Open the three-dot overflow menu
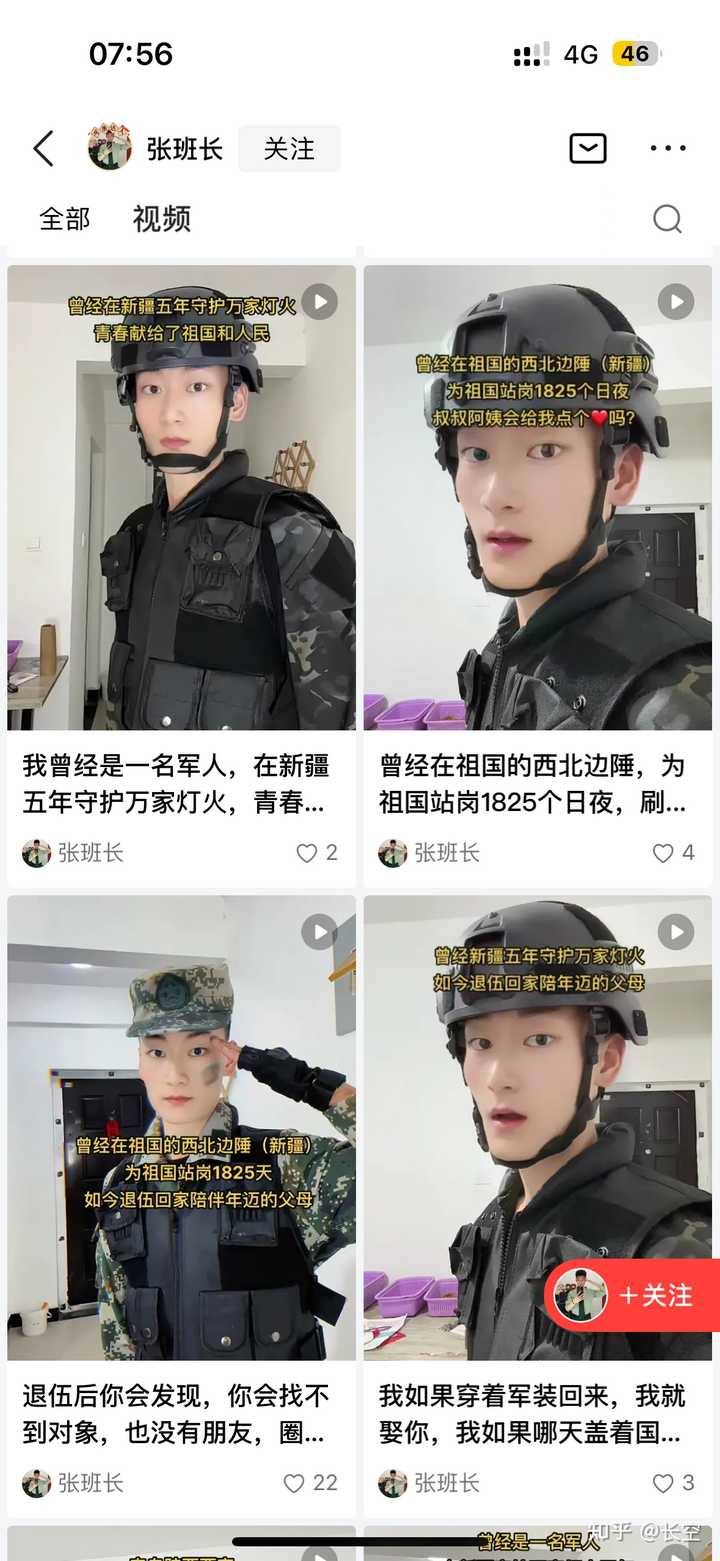This screenshot has width=720, height=1561. tap(668, 149)
